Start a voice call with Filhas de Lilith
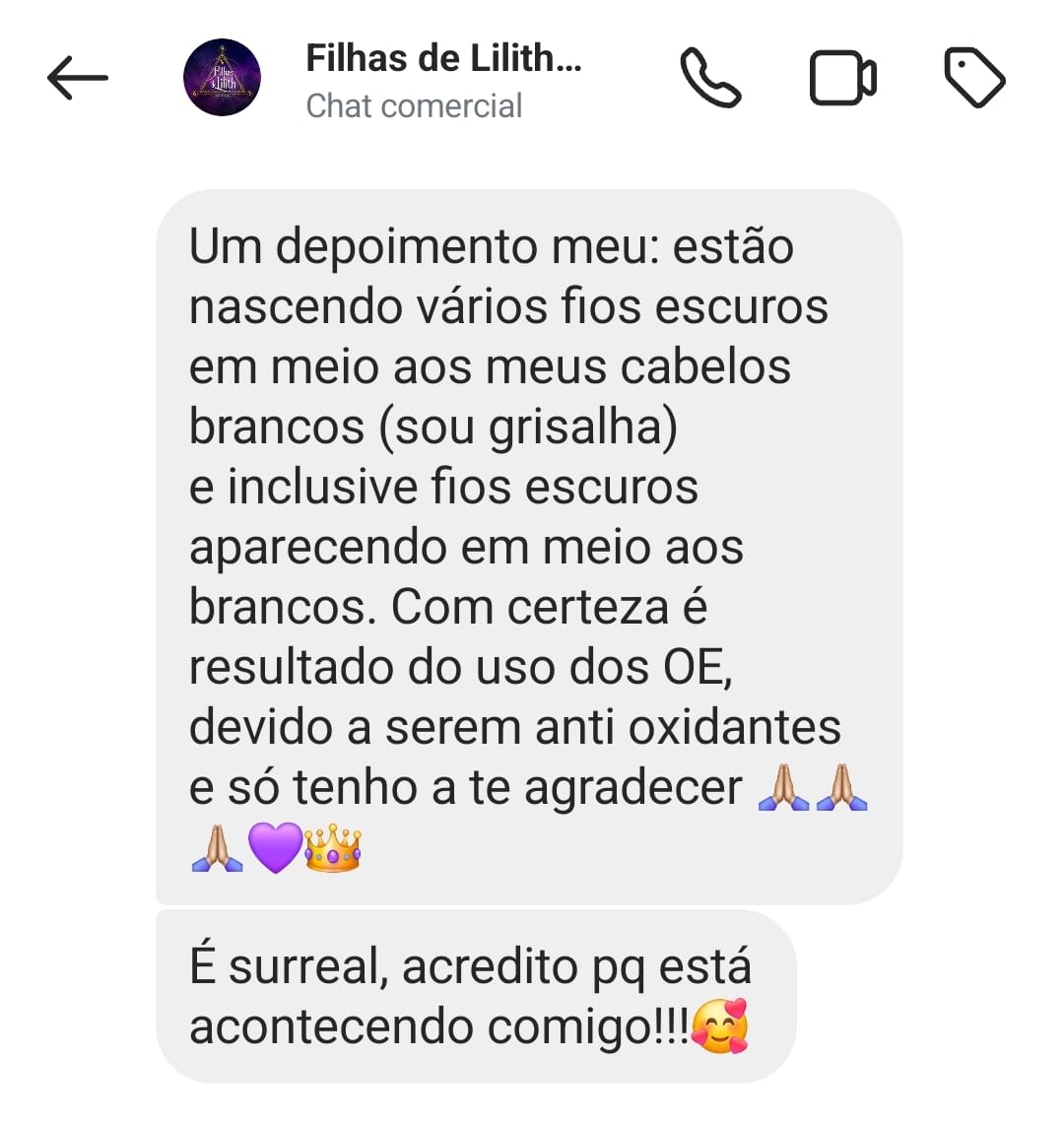1064x1123 pixels. click(x=710, y=78)
